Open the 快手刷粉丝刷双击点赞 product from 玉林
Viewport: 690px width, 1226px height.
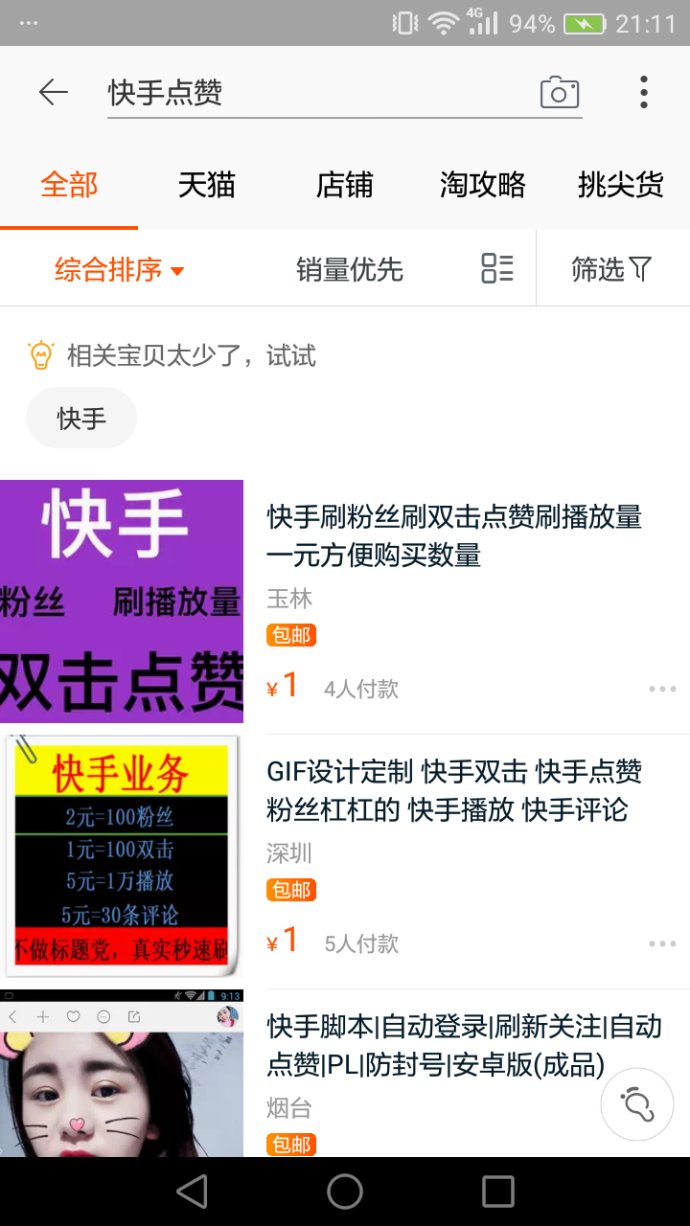click(454, 535)
